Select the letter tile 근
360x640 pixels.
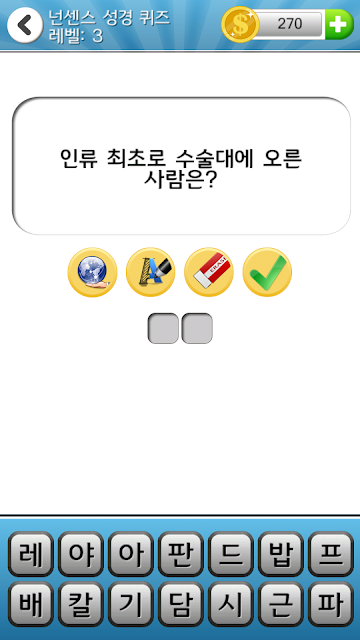281,604
